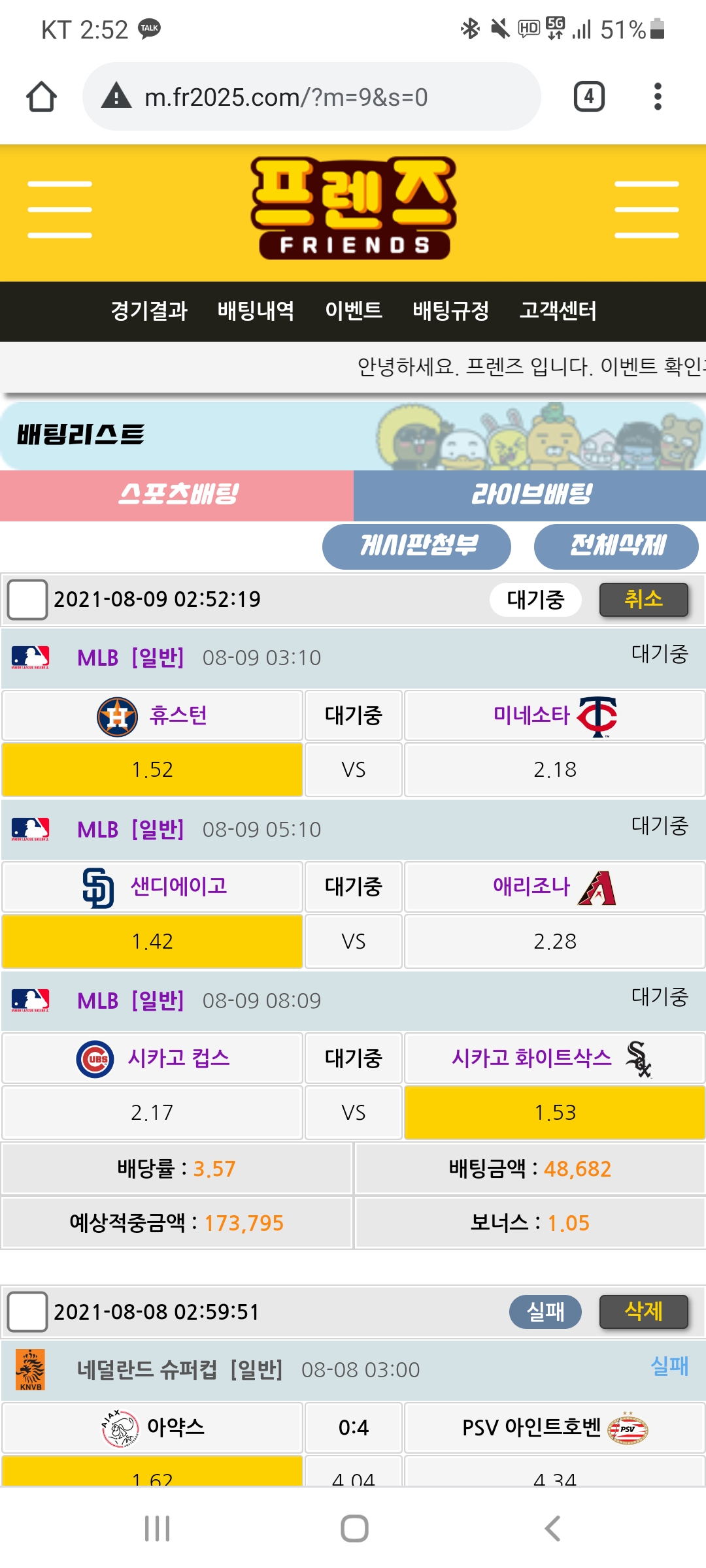This screenshot has width=706, height=1568.
Task: Open 배팅내역 page
Action: tap(256, 311)
